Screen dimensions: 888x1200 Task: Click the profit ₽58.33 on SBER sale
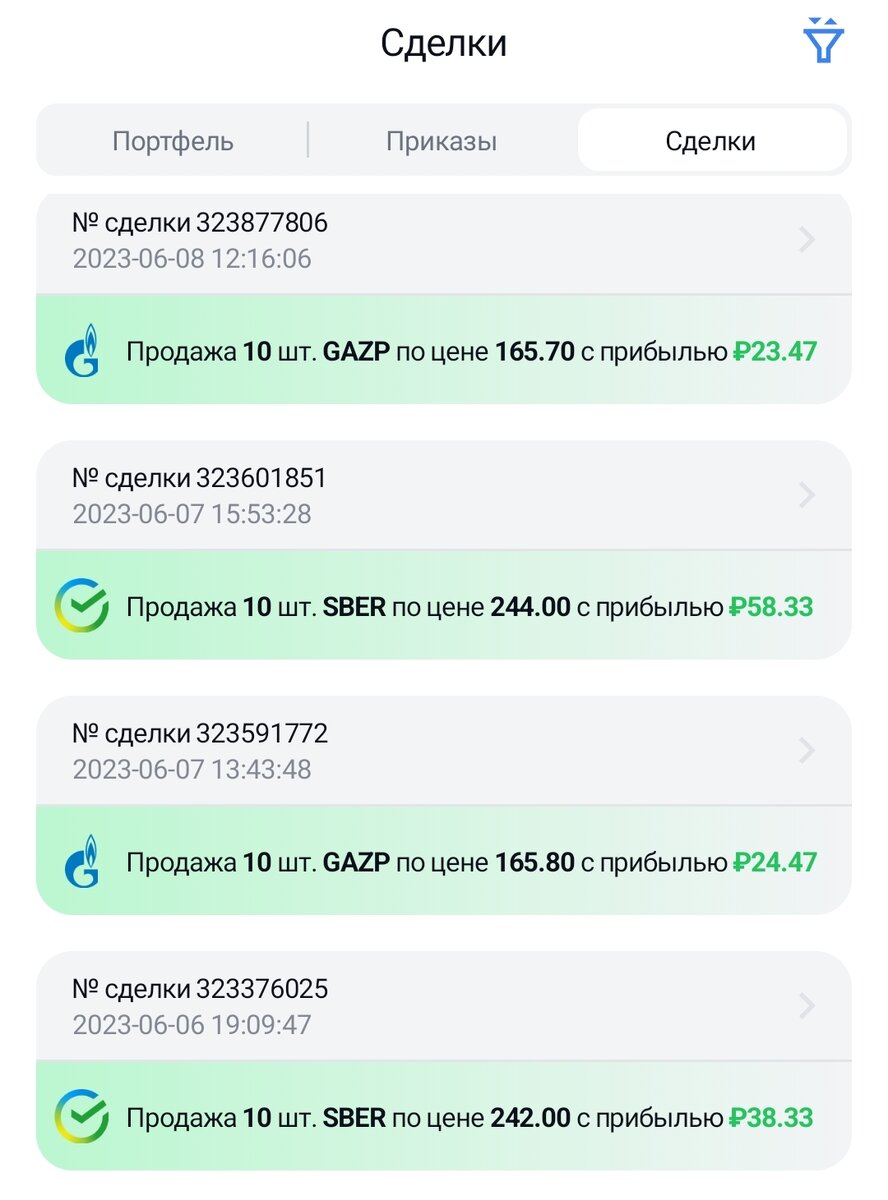click(x=773, y=606)
